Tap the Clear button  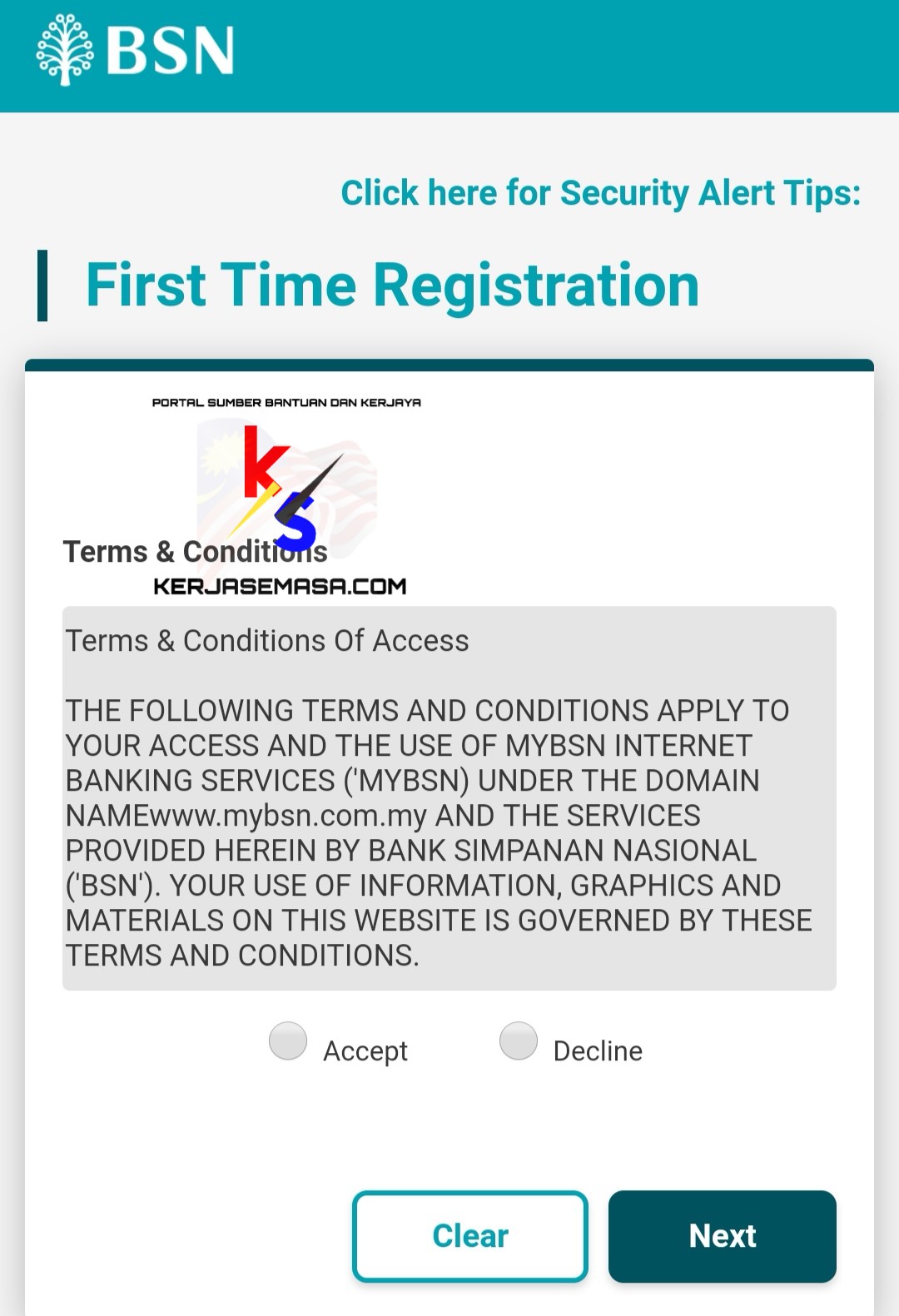click(x=470, y=1236)
